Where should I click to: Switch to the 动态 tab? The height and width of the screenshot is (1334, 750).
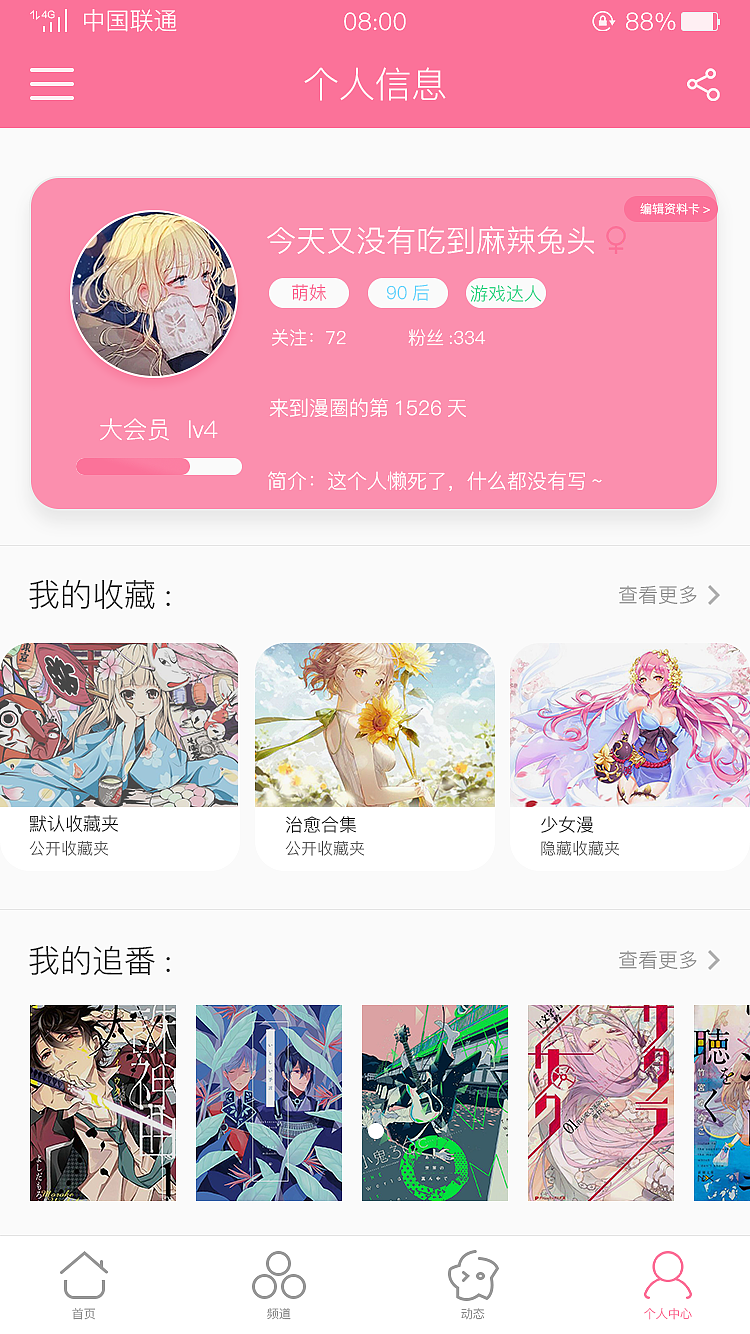click(473, 1285)
